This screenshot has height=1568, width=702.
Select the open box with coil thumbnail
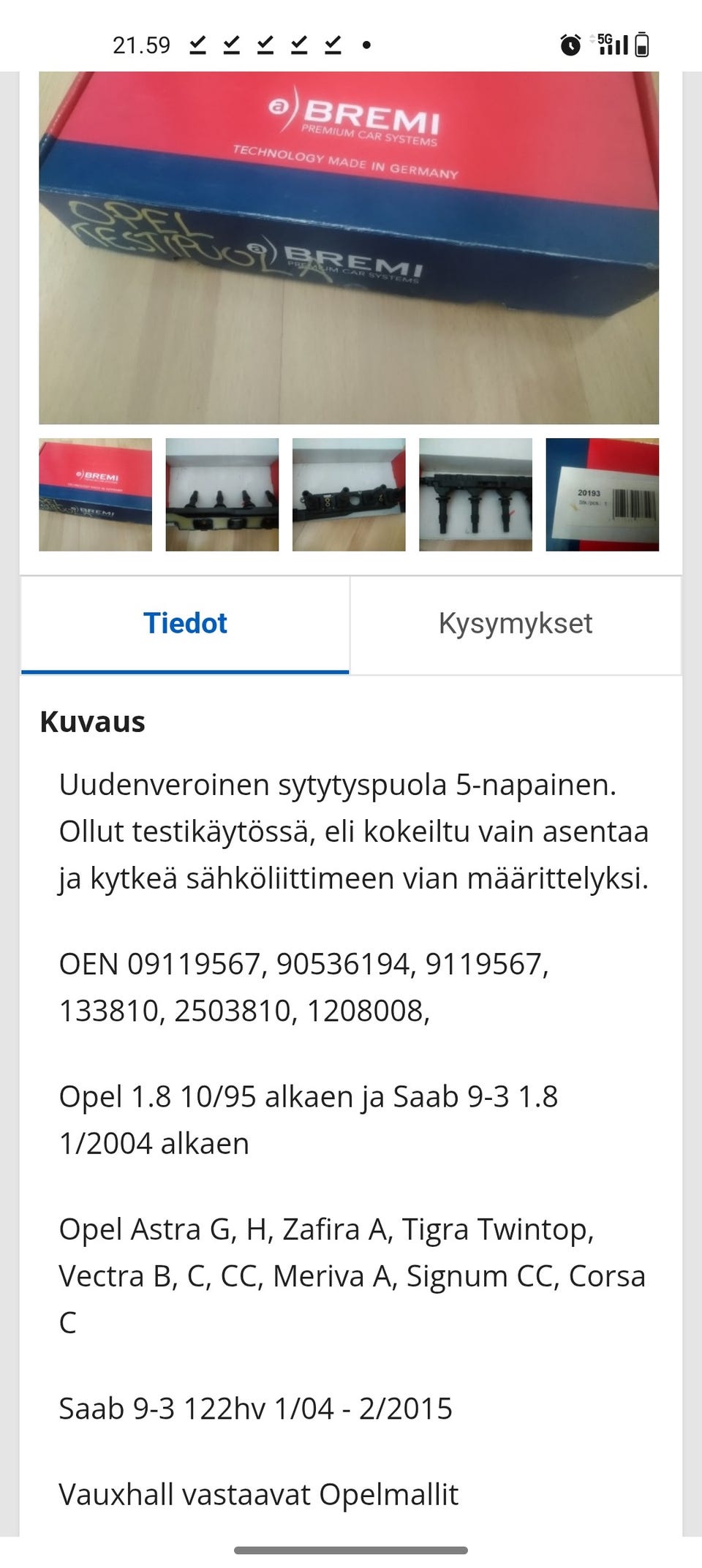pyautogui.click(x=221, y=494)
